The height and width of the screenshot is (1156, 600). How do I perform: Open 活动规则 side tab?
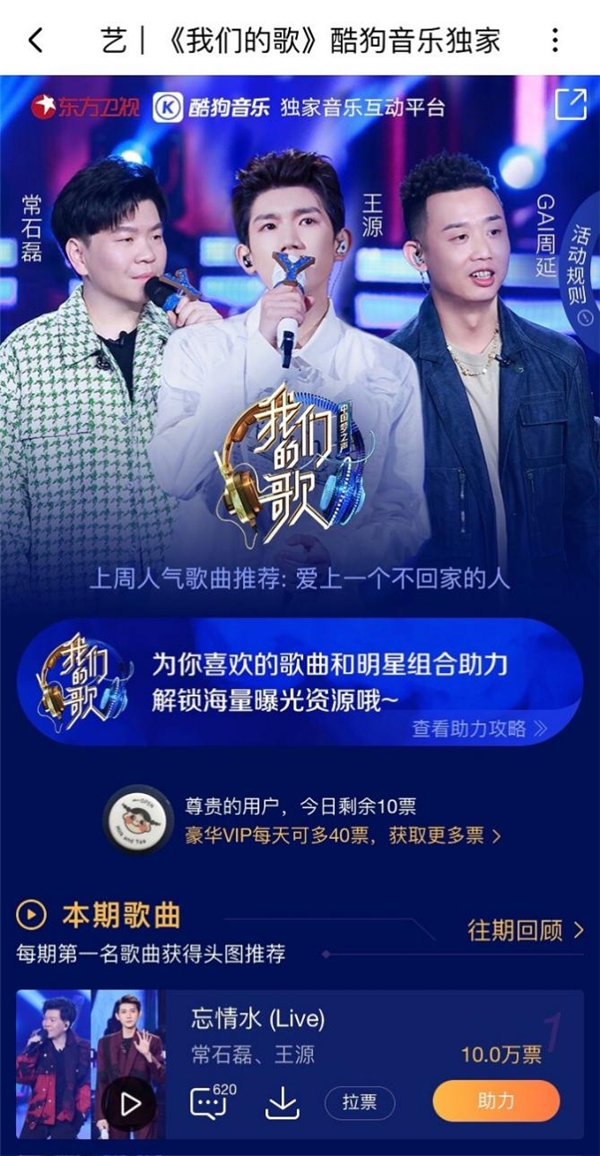tap(582, 272)
